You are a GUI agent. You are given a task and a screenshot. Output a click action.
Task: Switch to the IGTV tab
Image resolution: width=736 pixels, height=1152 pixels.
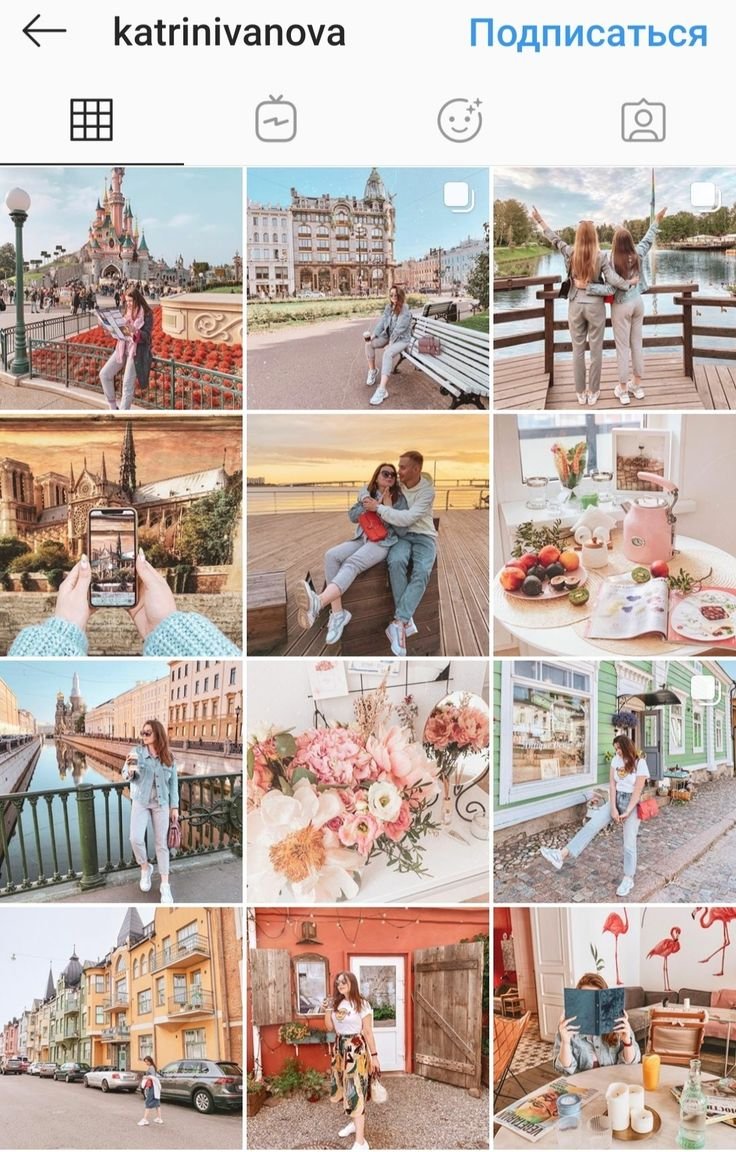point(276,120)
